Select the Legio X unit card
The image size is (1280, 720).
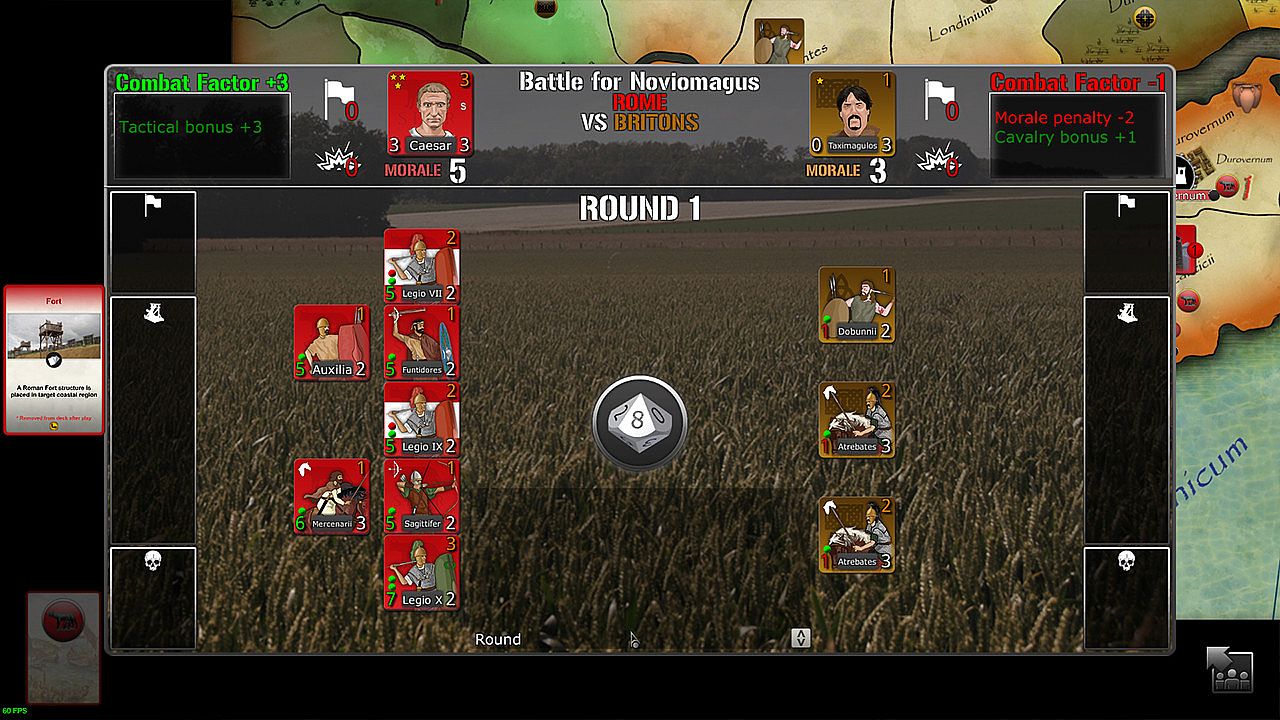tap(421, 573)
